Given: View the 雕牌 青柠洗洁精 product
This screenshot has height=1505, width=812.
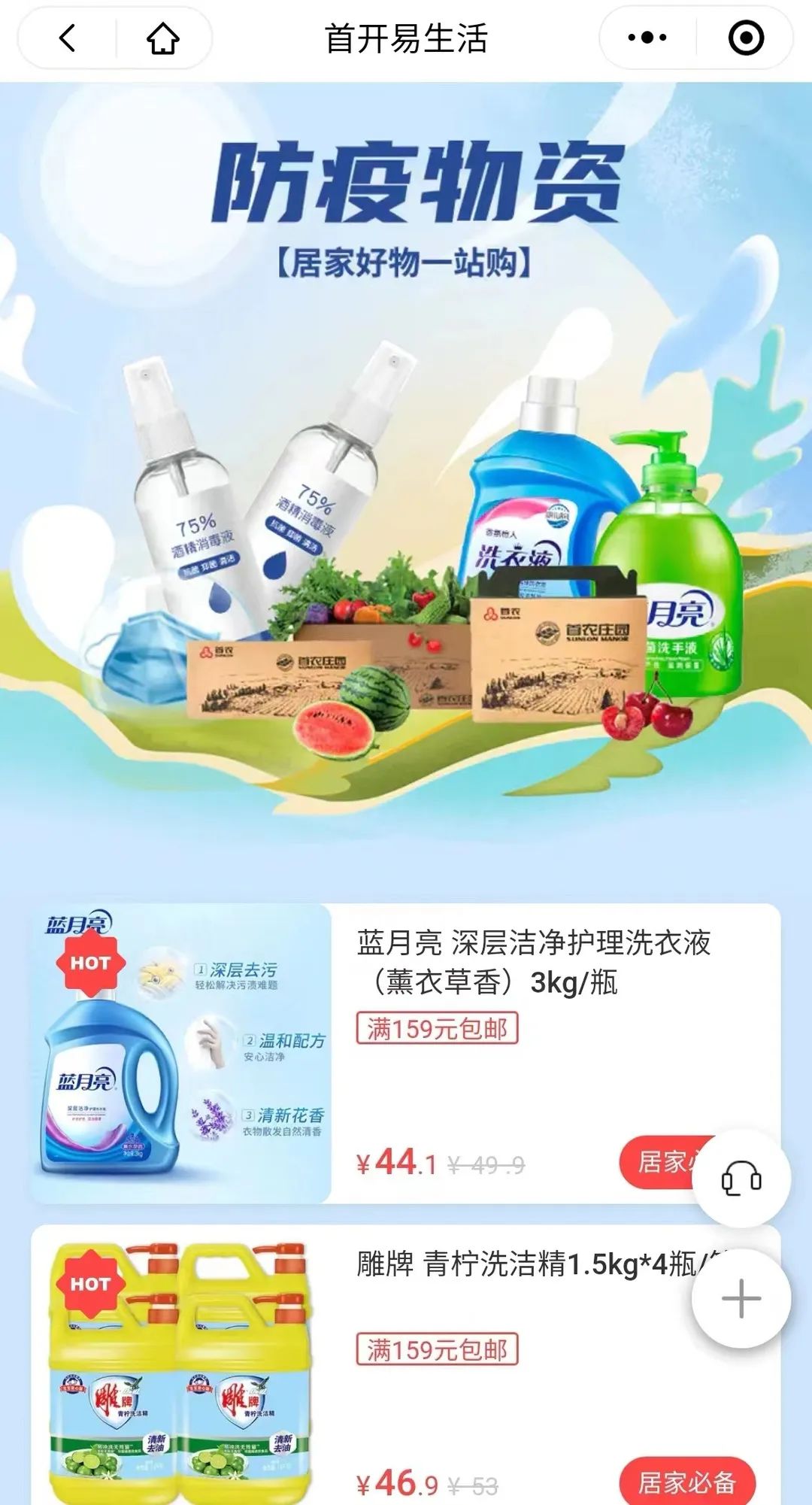Looking at the screenshot, I should [x=526, y=1264].
